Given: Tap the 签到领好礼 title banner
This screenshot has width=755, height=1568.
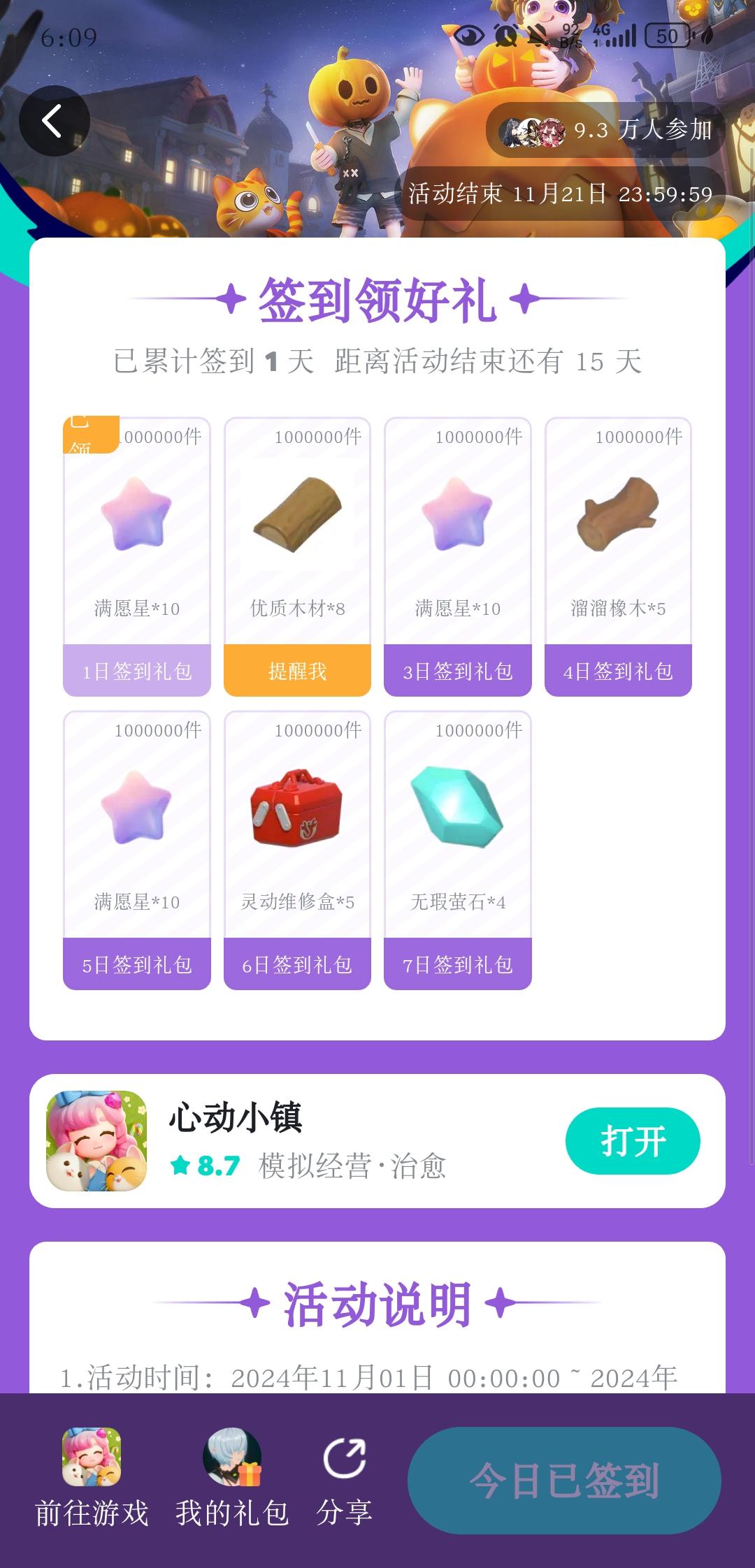Looking at the screenshot, I should click(x=377, y=300).
